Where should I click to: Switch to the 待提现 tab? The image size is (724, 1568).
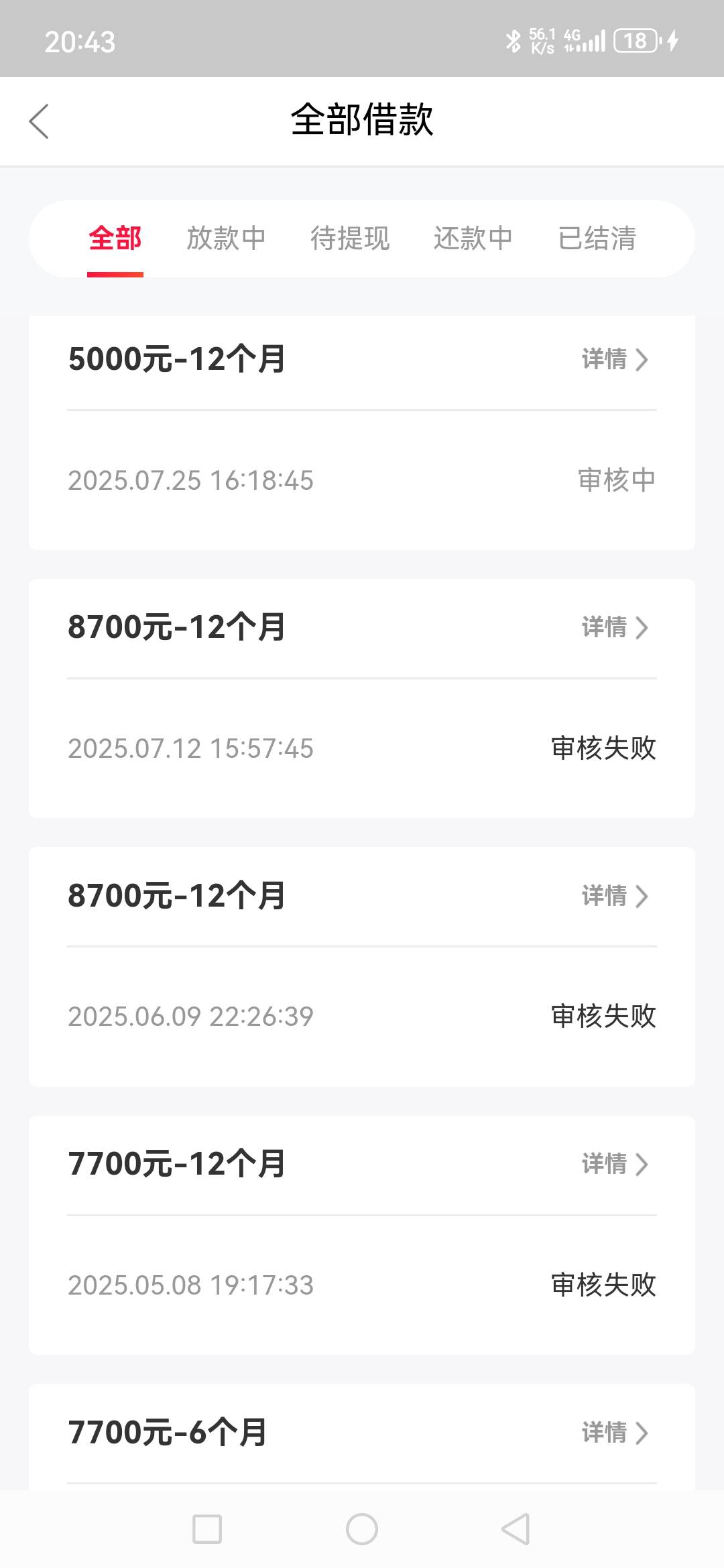click(x=349, y=239)
